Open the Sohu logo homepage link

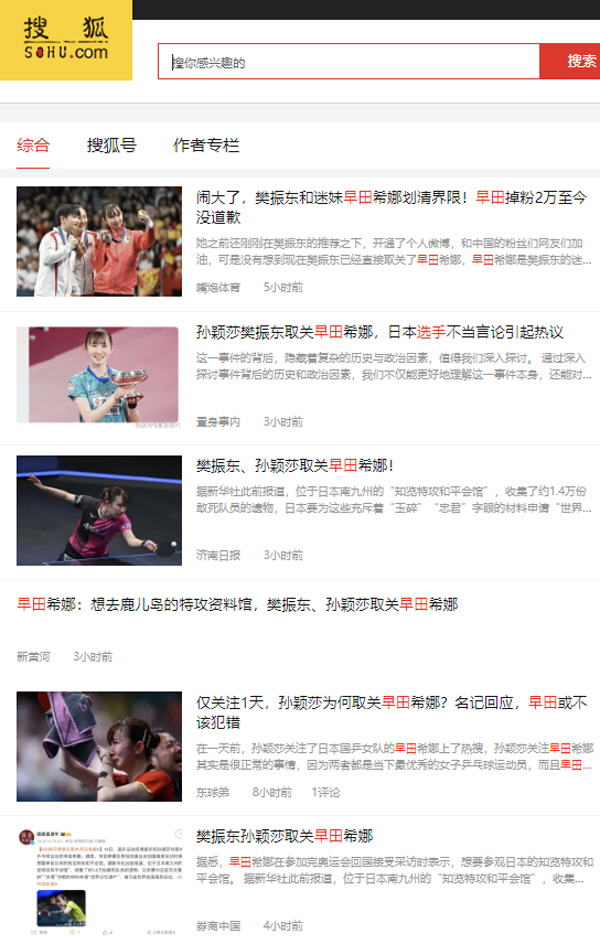tap(66, 40)
